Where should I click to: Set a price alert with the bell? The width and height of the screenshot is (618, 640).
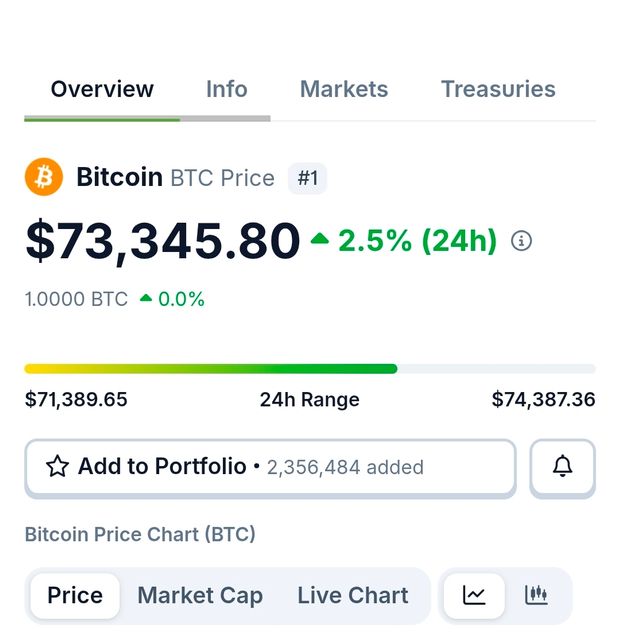click(x=562, y=467)
